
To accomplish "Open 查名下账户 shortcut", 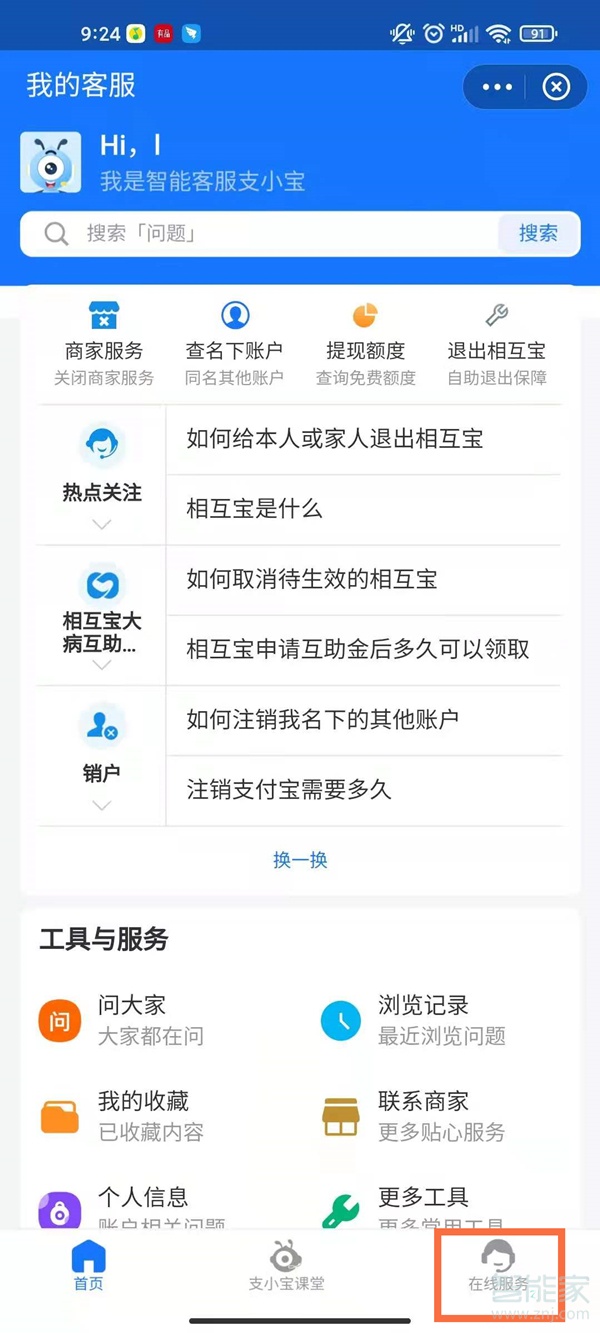I will (234, 344).
